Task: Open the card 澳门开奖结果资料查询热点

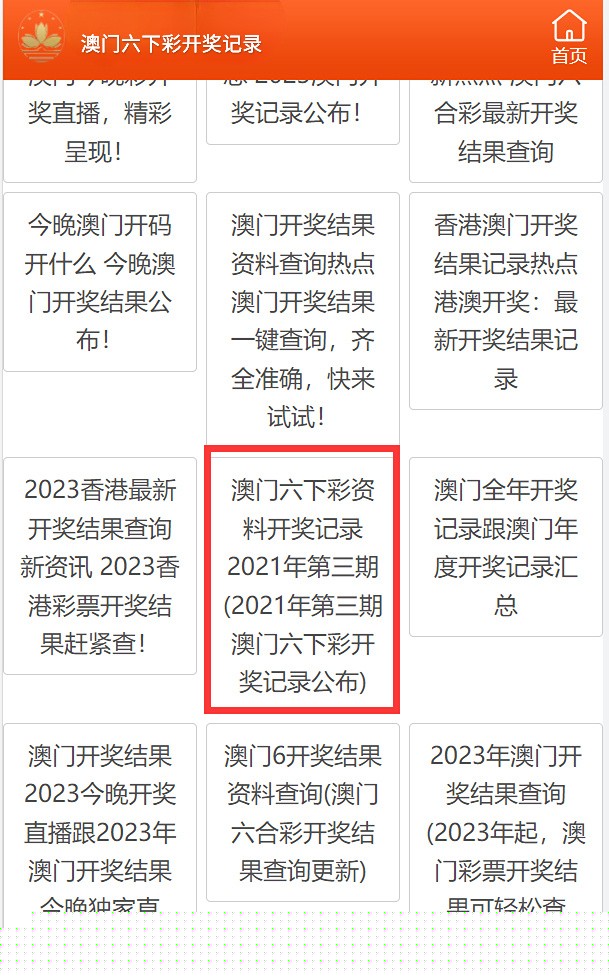Action: pos(303,321)
